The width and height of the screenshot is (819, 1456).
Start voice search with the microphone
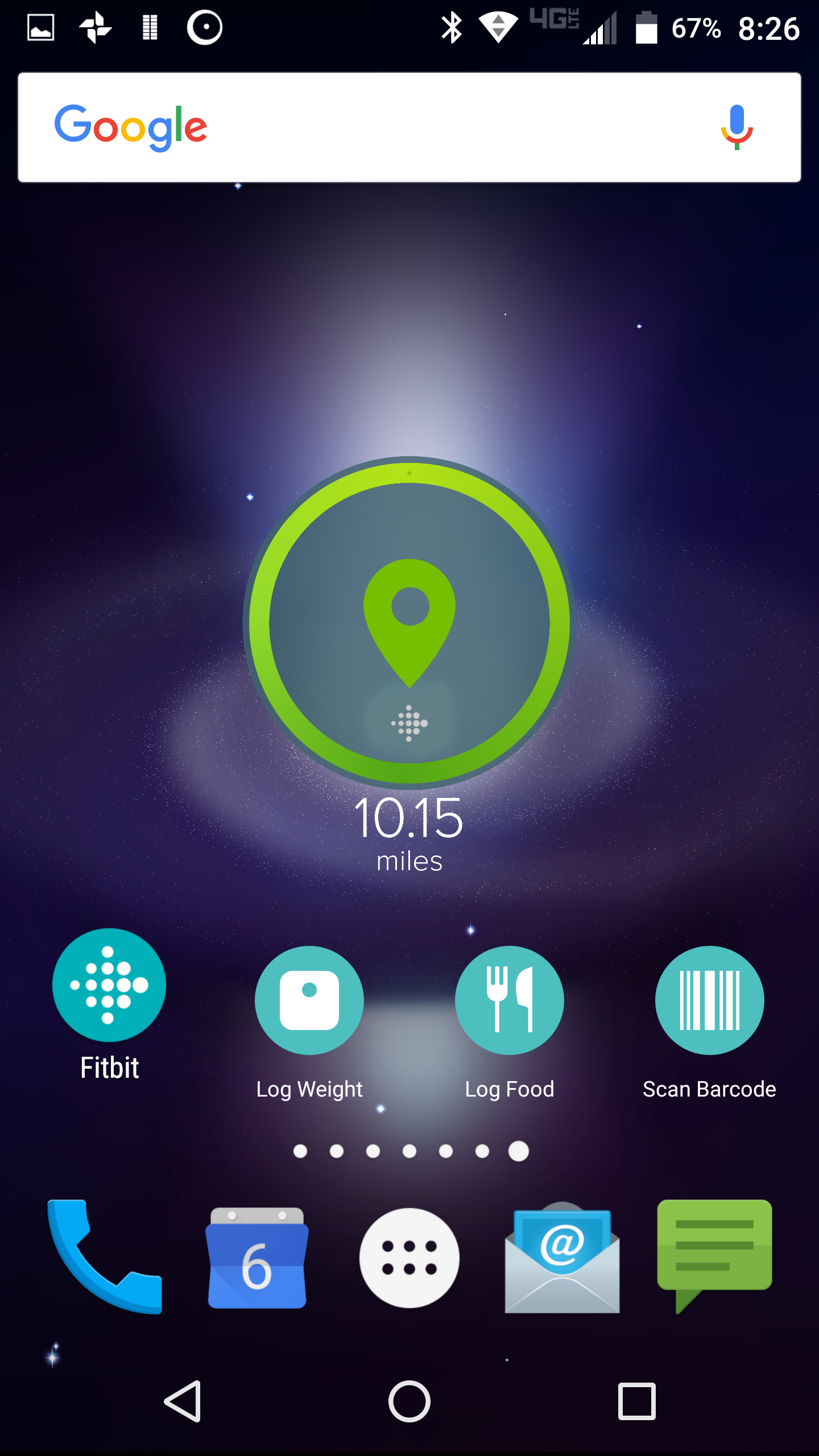pos(737,127)
